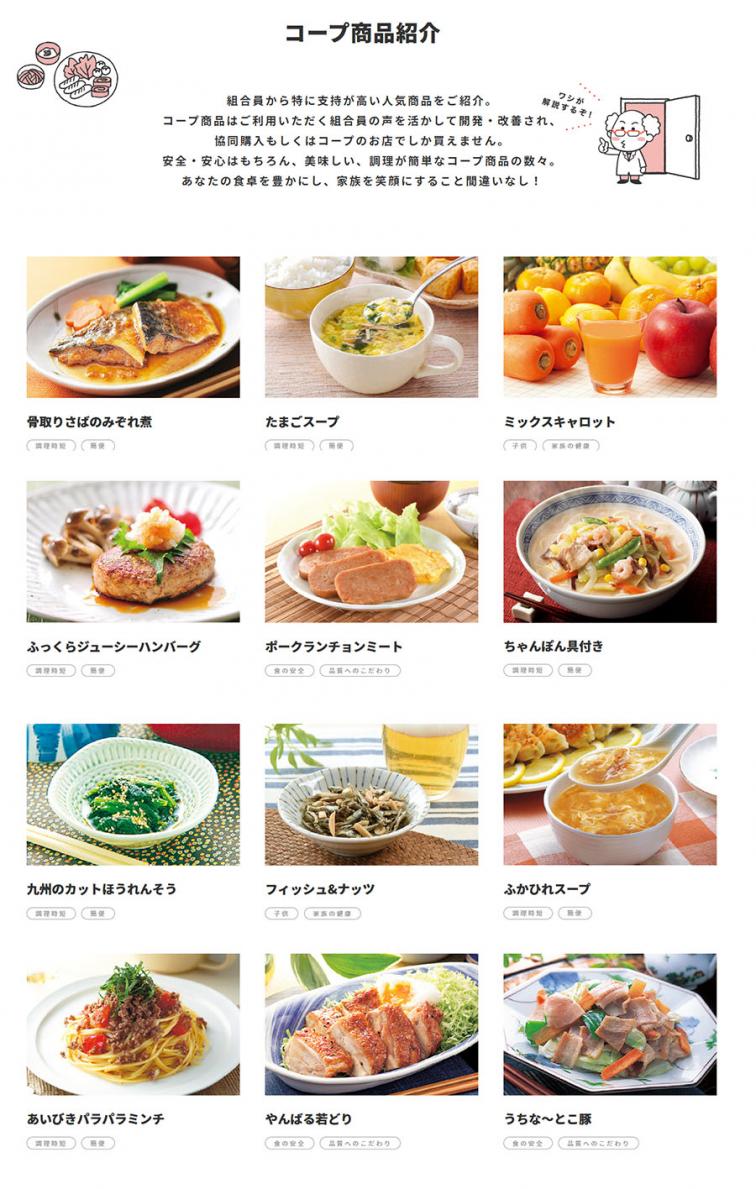Viewport: 756px width, 1189px height.
Task: Select the ミックスキャロット product tile
Action: (x=610, y=327)
